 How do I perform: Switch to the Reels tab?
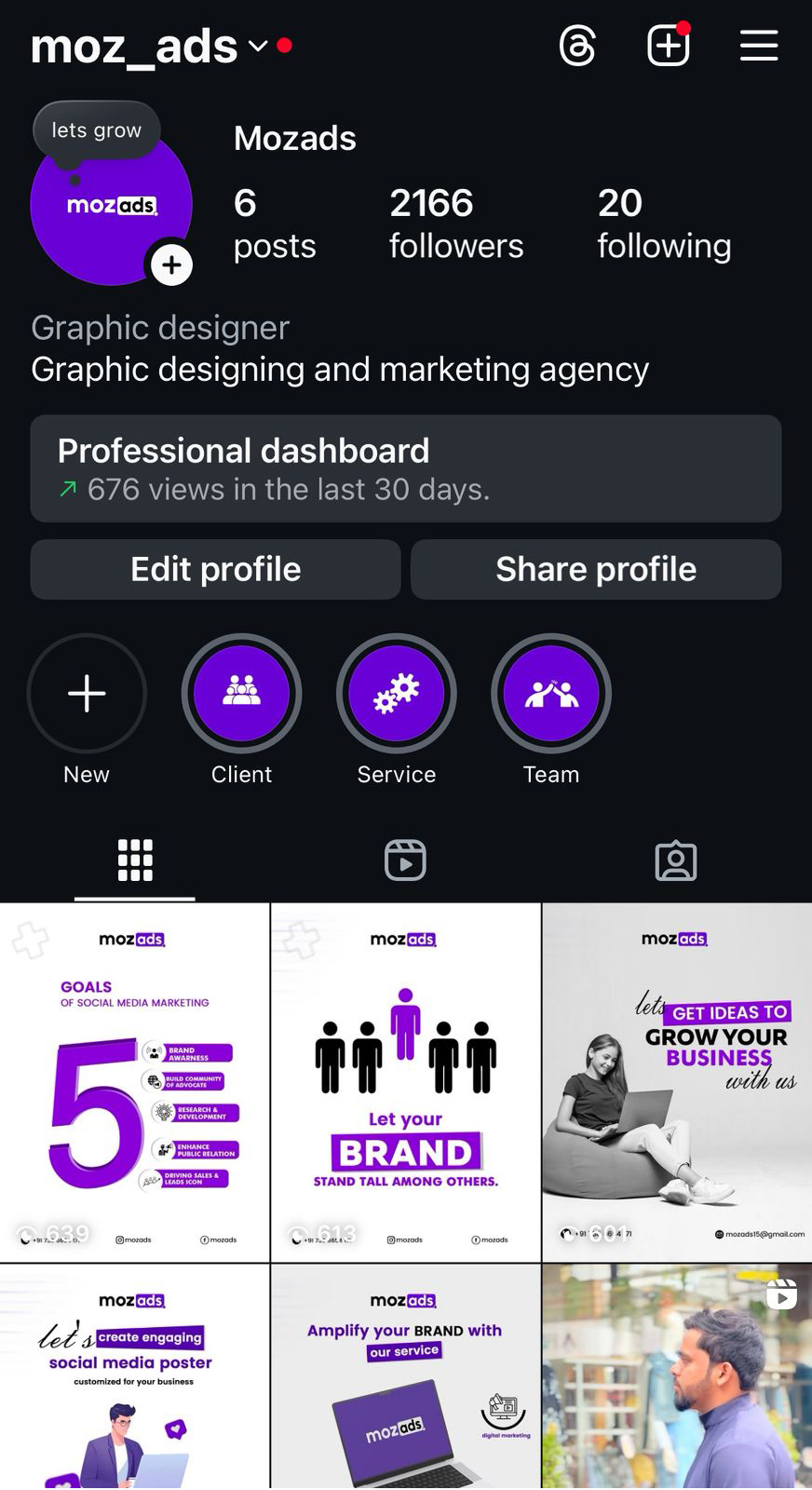click(x=405, y=860)
